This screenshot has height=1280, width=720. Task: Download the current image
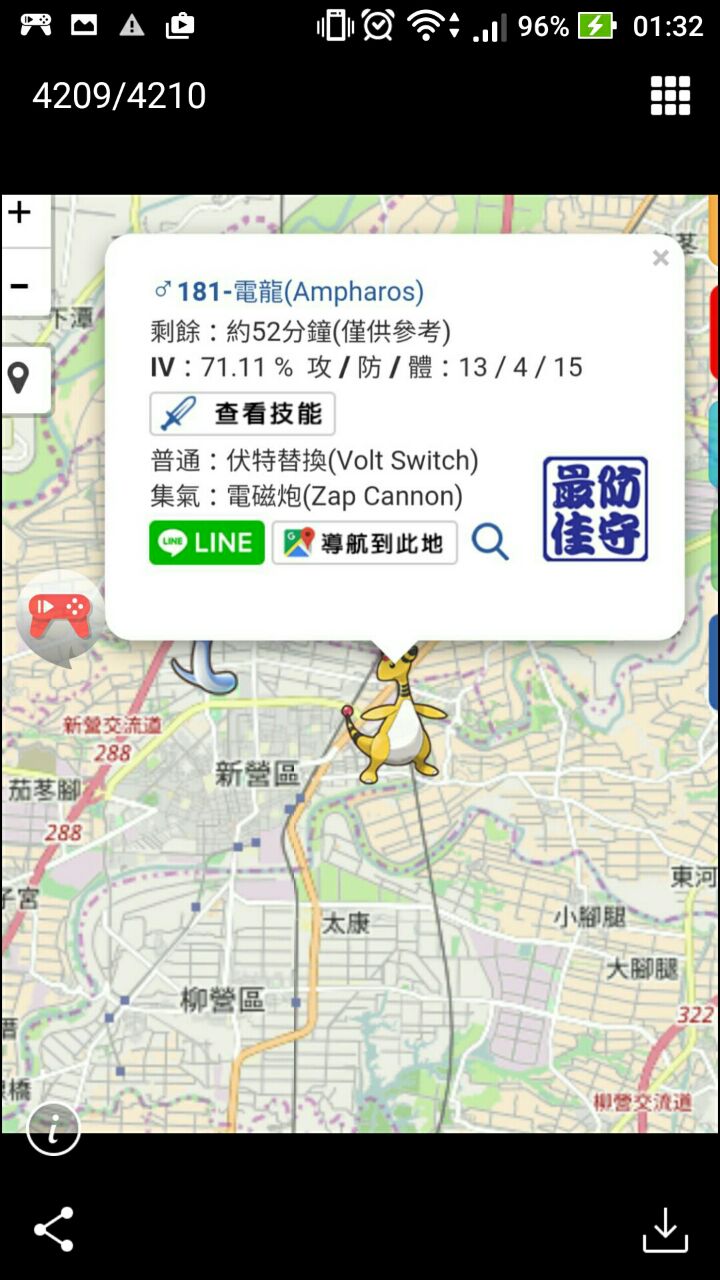click(665, 1229)
